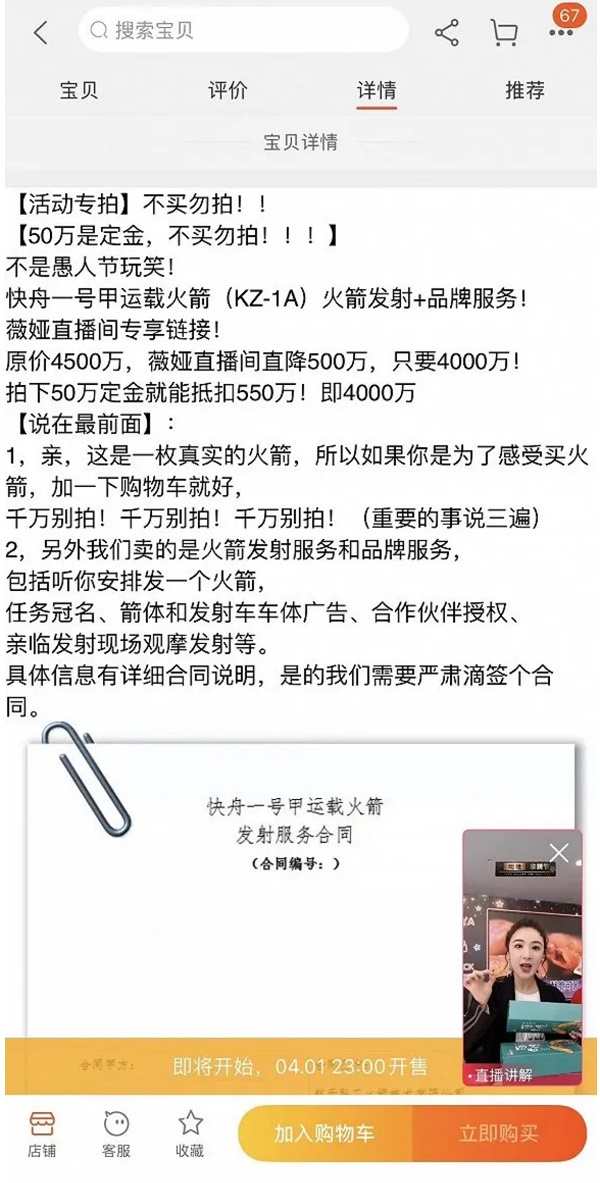This screenshot has width=600, height=1183.
Task: Contact 客服 customer service
Action: click(x=116, y=1133)
